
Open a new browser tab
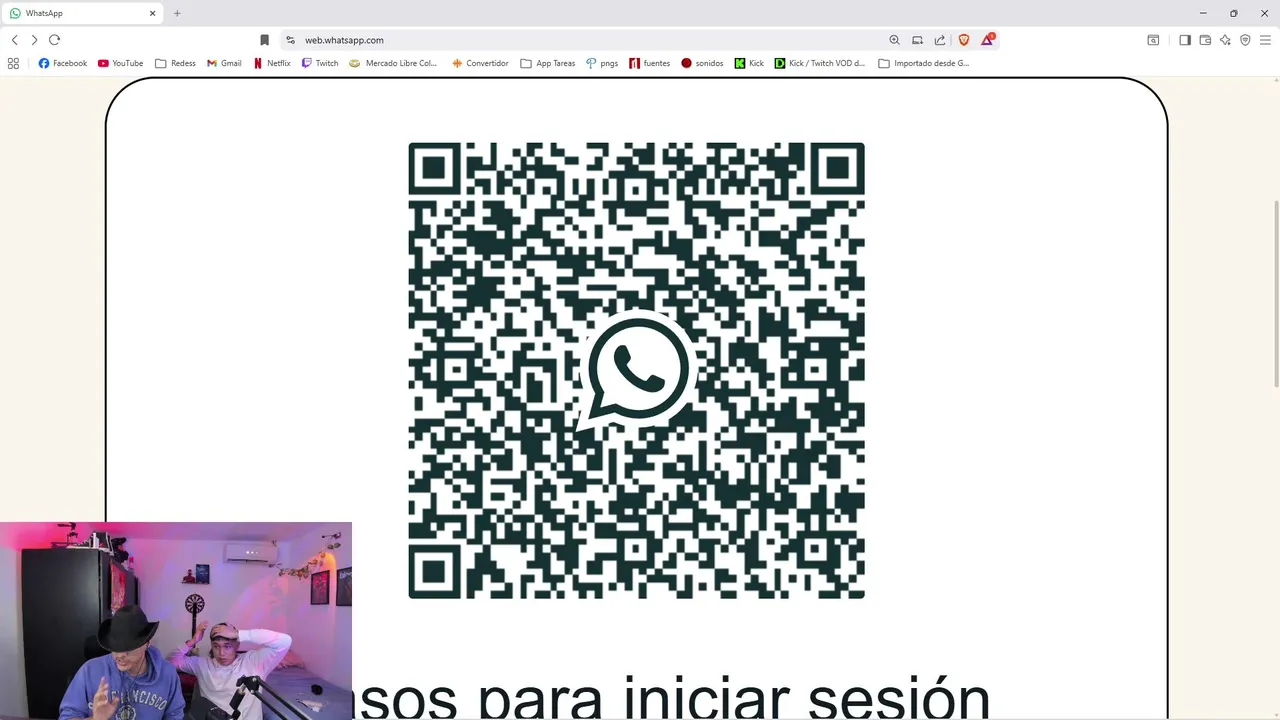(177, 13)
